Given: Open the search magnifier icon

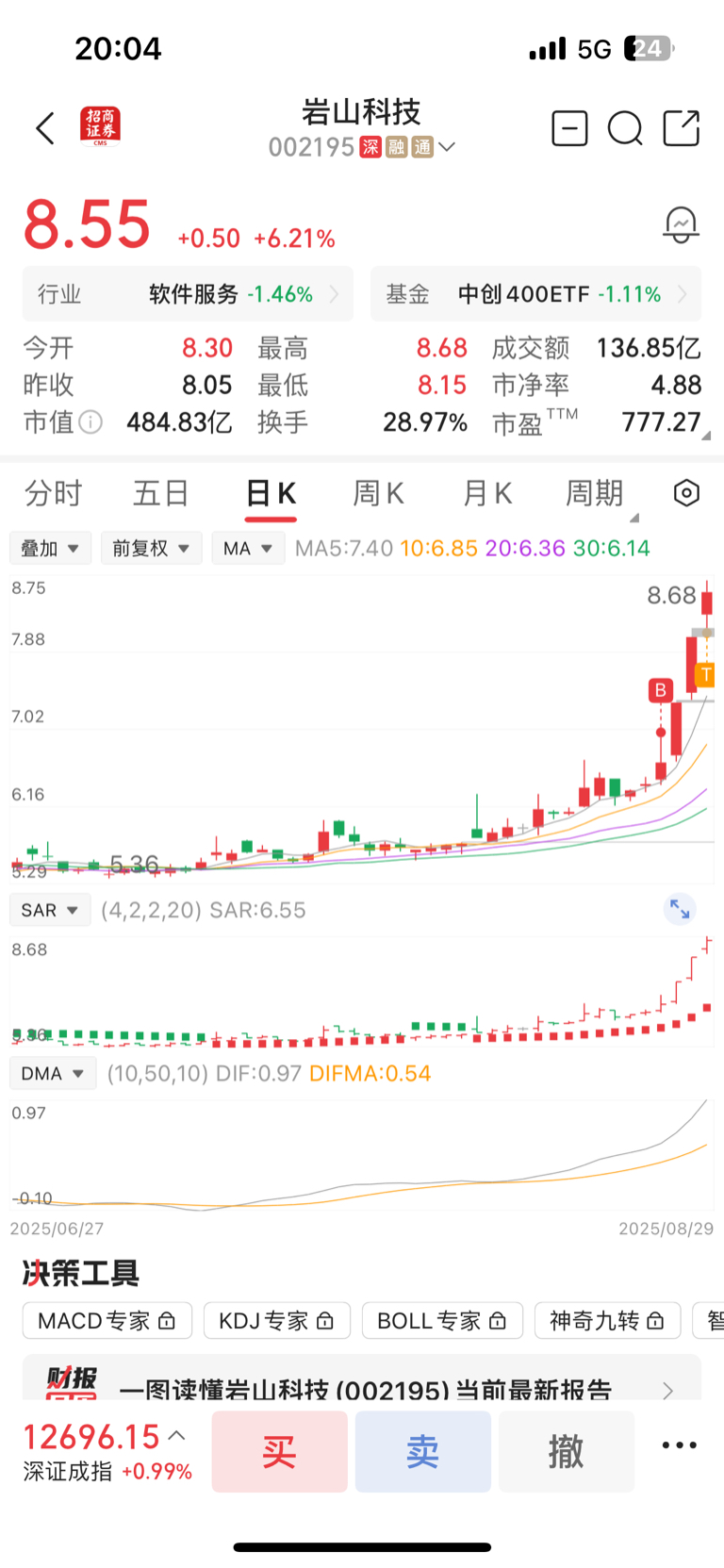Looking at the screenshot, I should tap(625, 128).
